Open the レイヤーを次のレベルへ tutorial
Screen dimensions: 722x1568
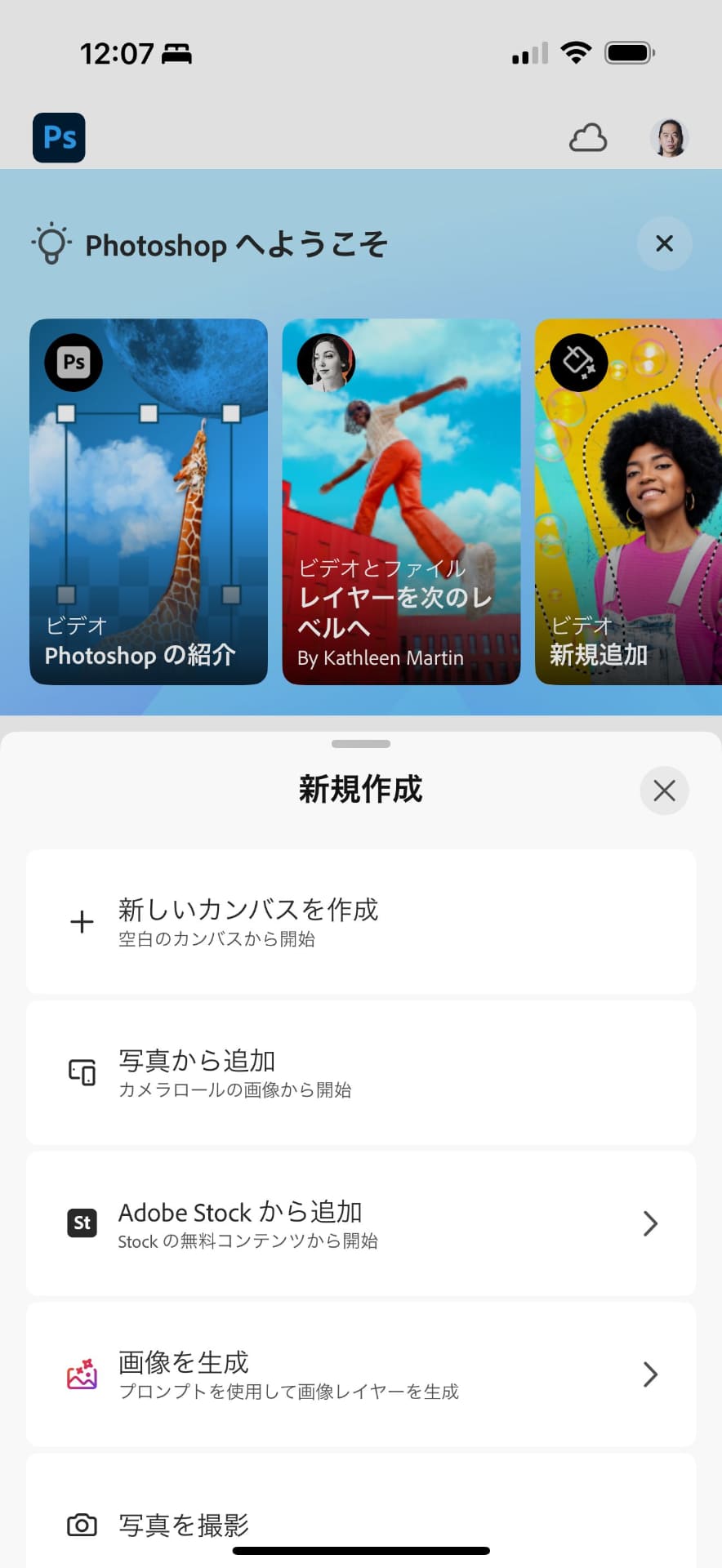[401, 501]
